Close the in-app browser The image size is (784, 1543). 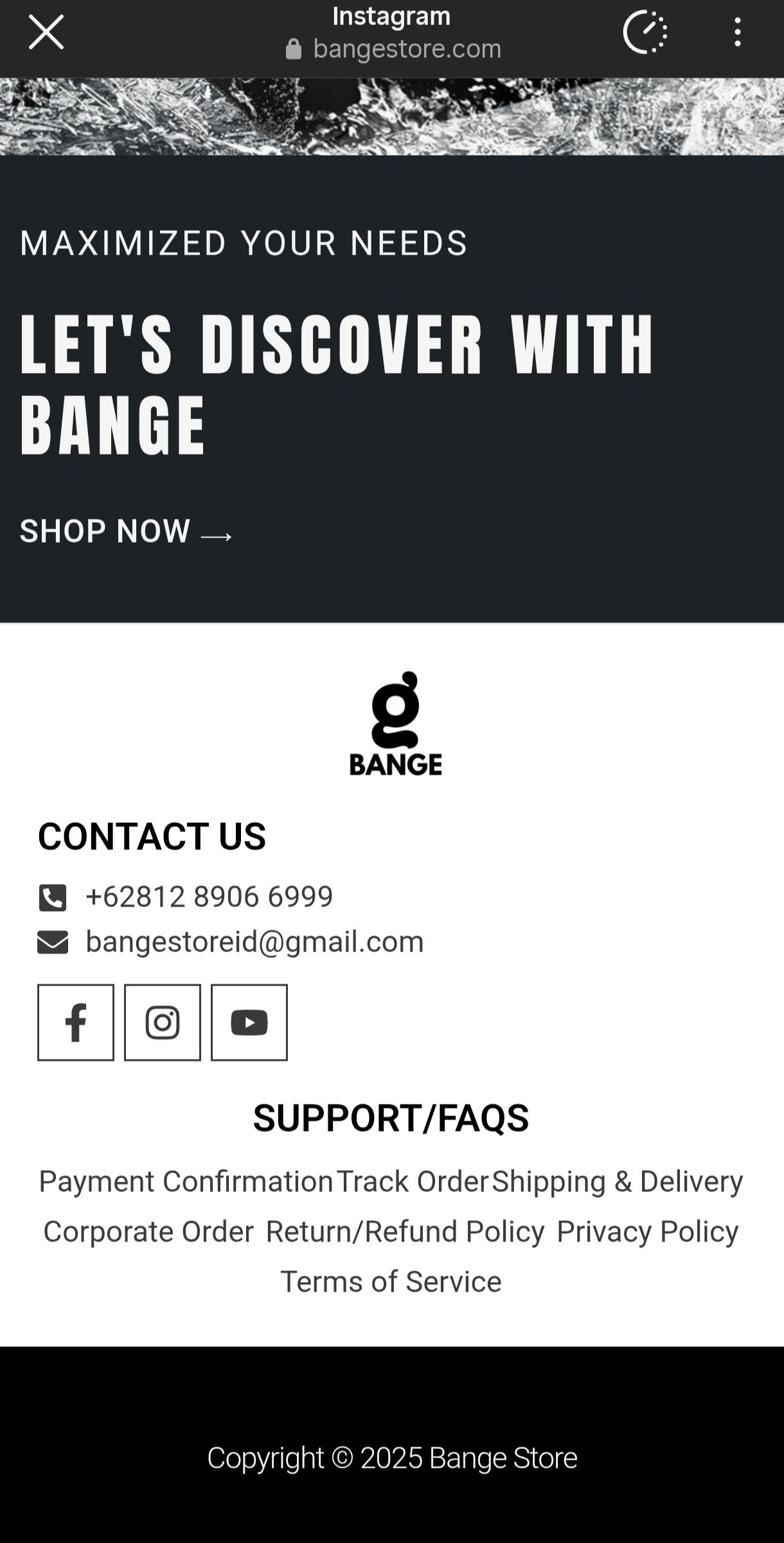click(46, 32)
